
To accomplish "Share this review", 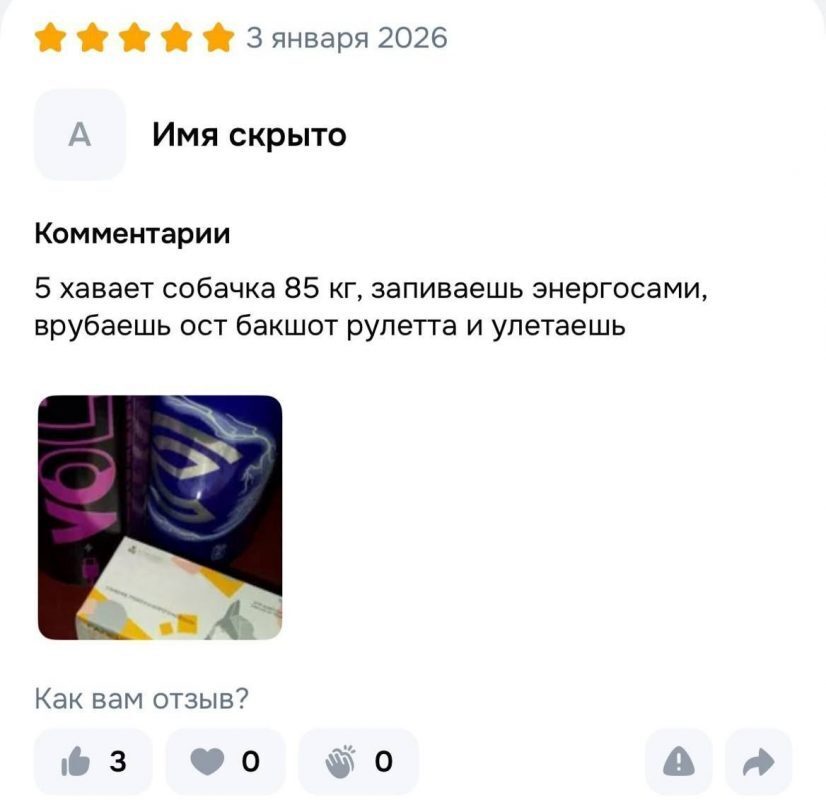I will pyautogui.click(x=759, y=762).
